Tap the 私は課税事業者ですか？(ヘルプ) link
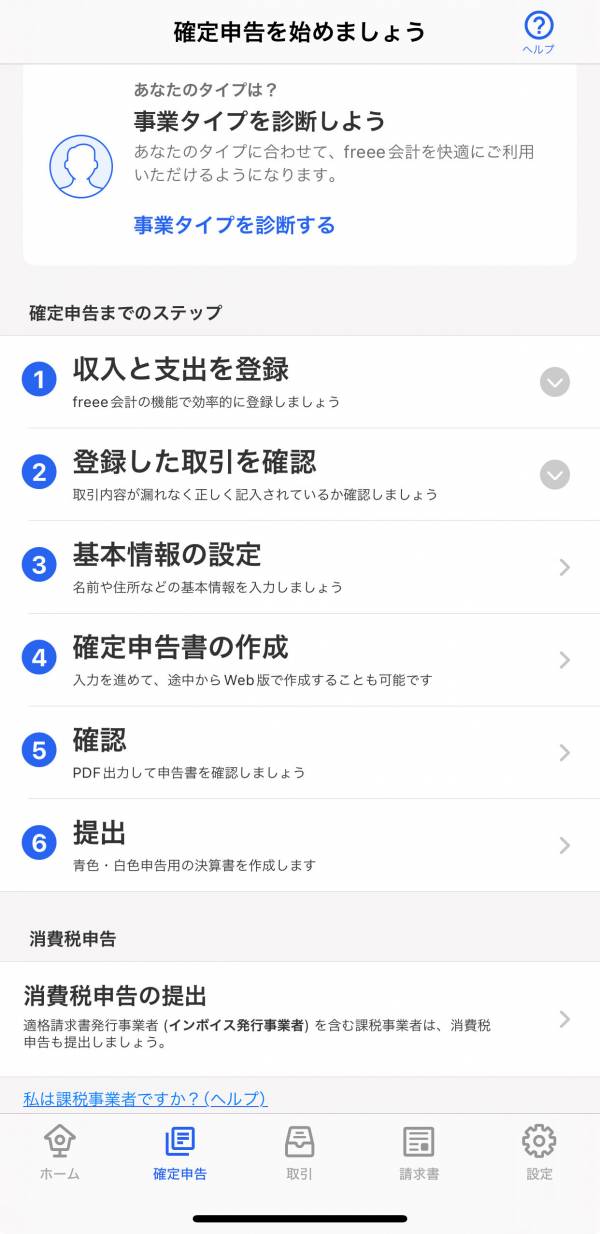Screen dimensions: 600x1234 tap(145, 1098)
